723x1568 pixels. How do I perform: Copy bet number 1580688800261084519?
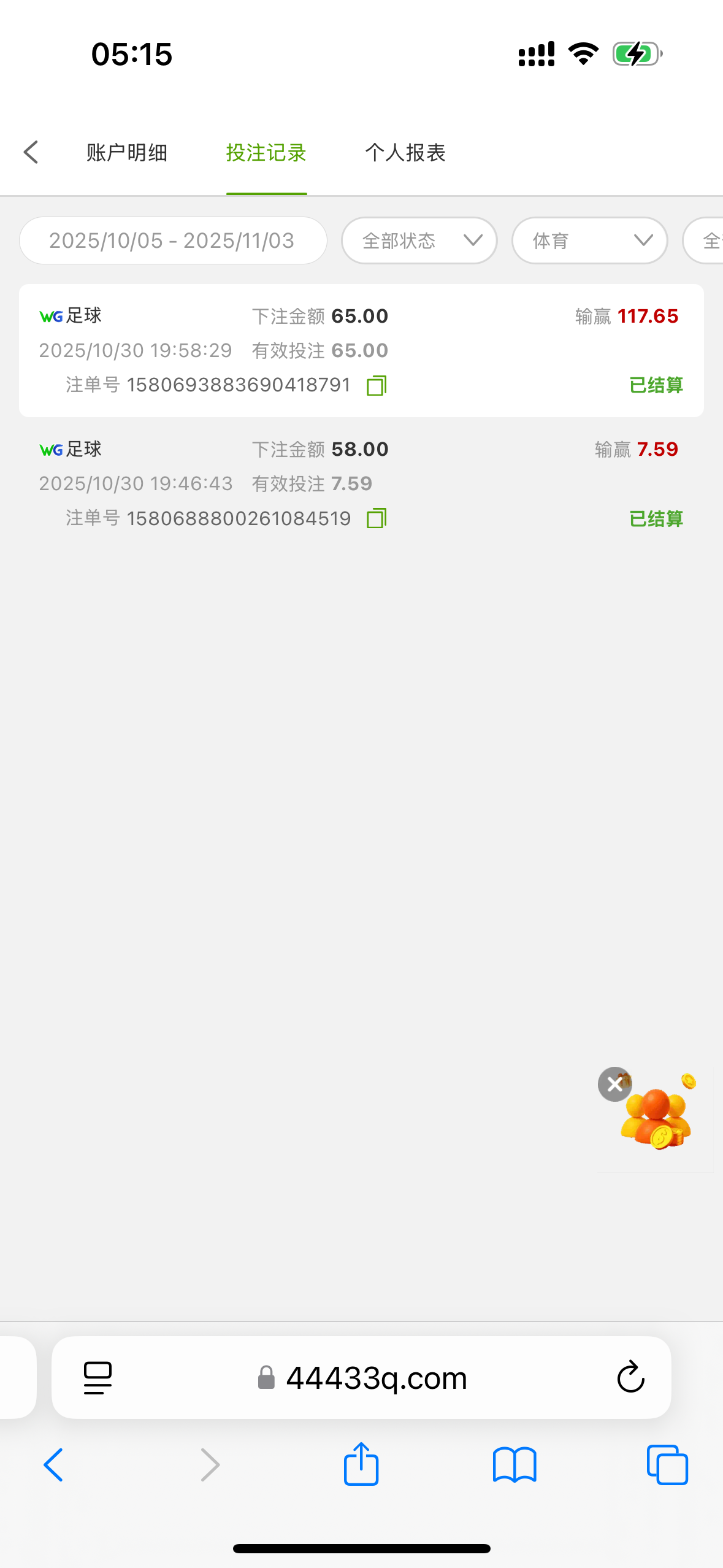(x=377, y=519)
